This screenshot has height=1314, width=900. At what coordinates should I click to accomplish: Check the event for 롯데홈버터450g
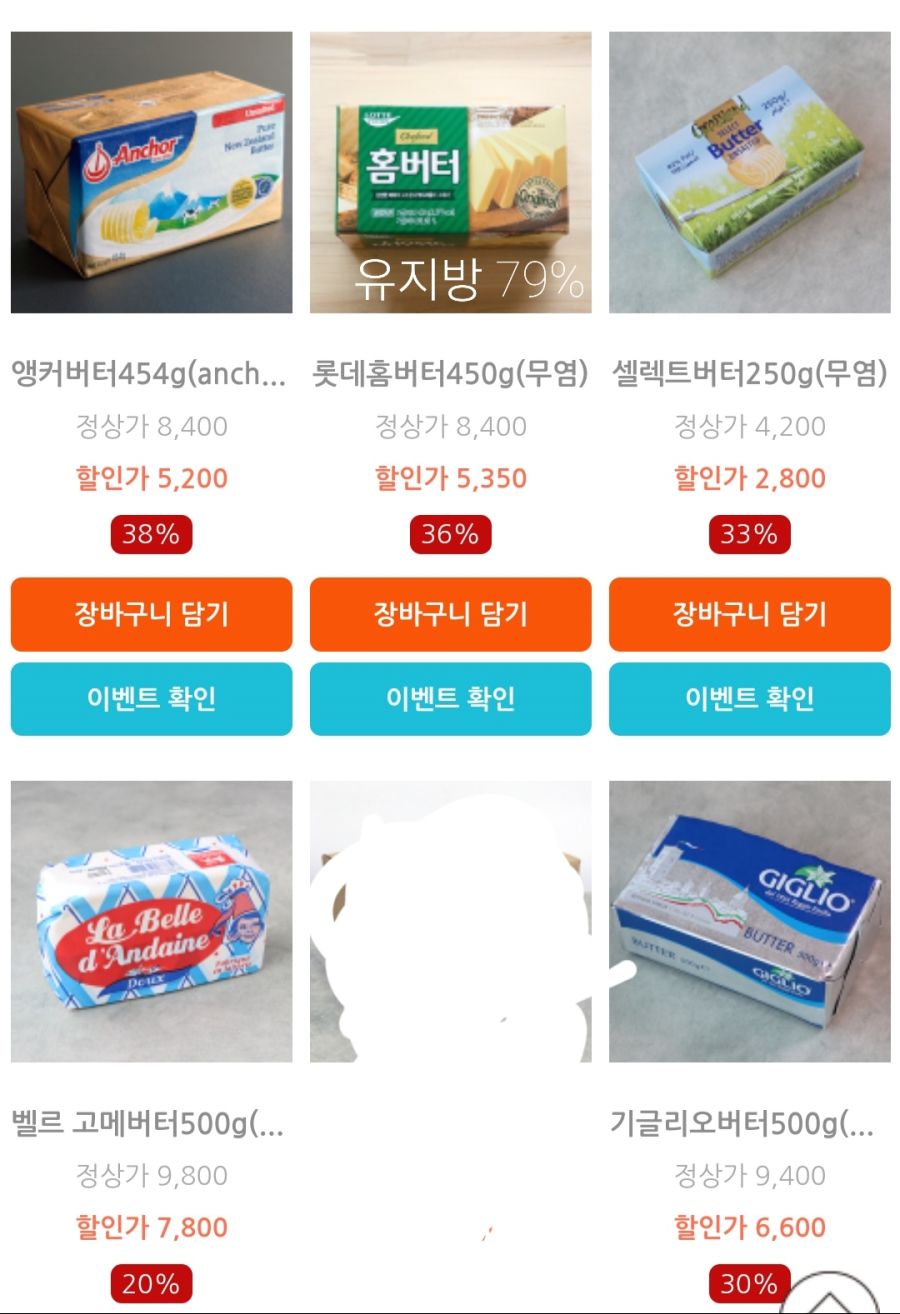click(x=450, y=700)
